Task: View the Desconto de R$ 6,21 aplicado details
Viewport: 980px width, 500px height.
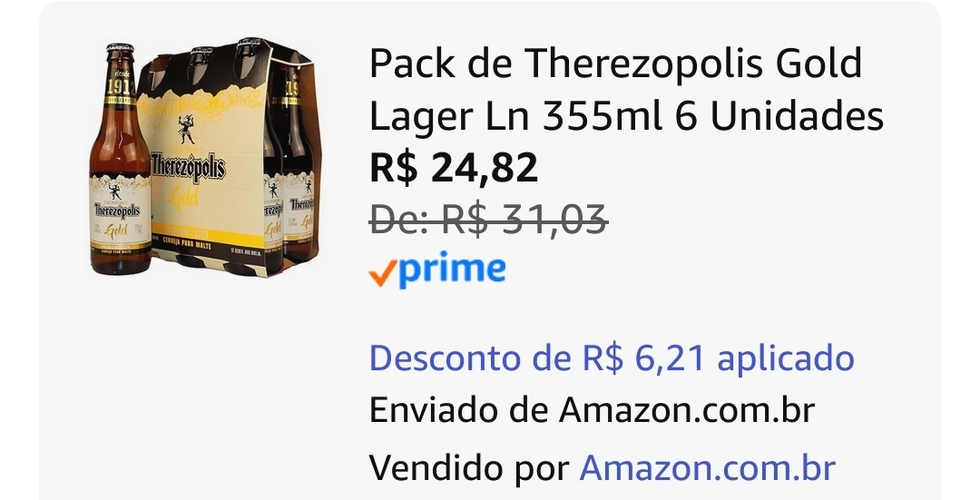Action: 611,358
